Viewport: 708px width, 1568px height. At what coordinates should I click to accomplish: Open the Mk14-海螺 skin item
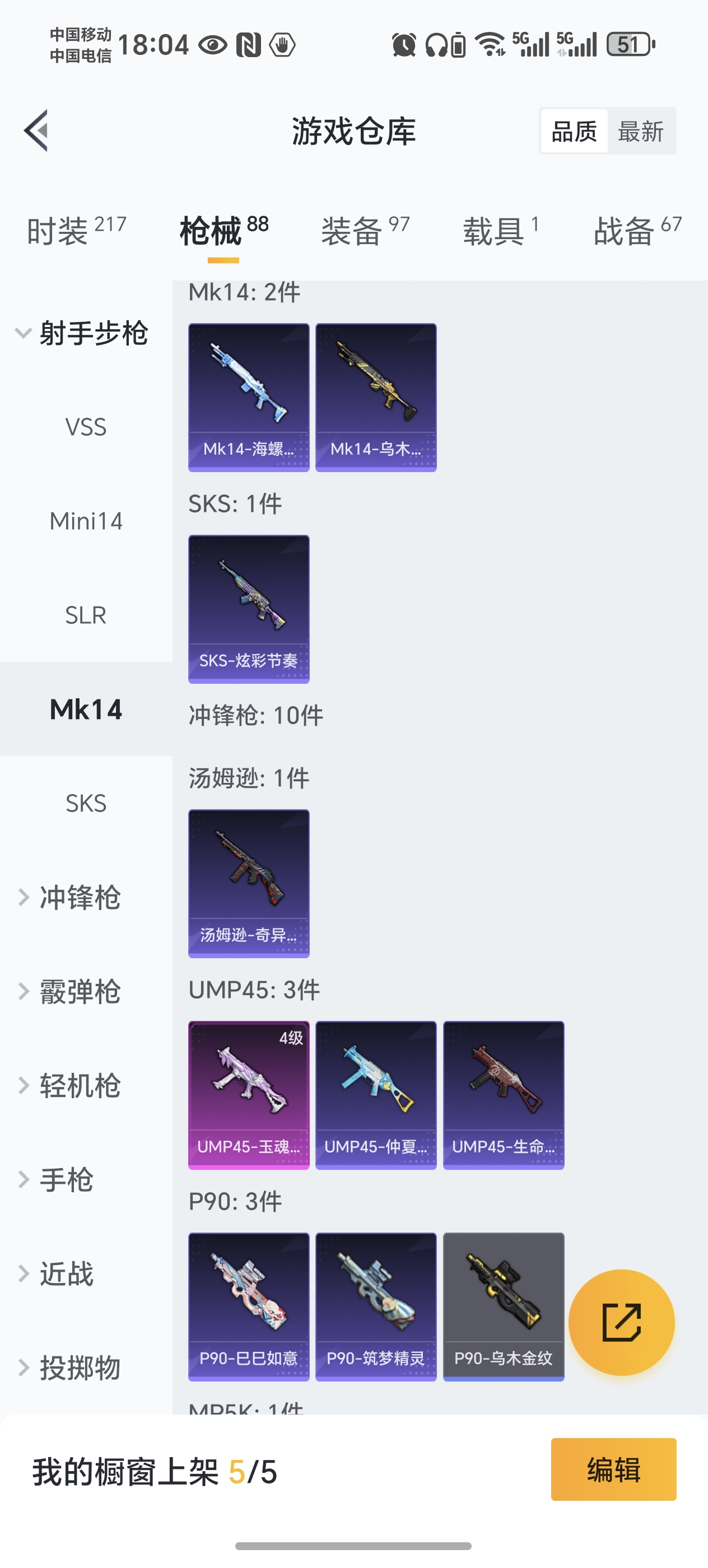[248, 397]
